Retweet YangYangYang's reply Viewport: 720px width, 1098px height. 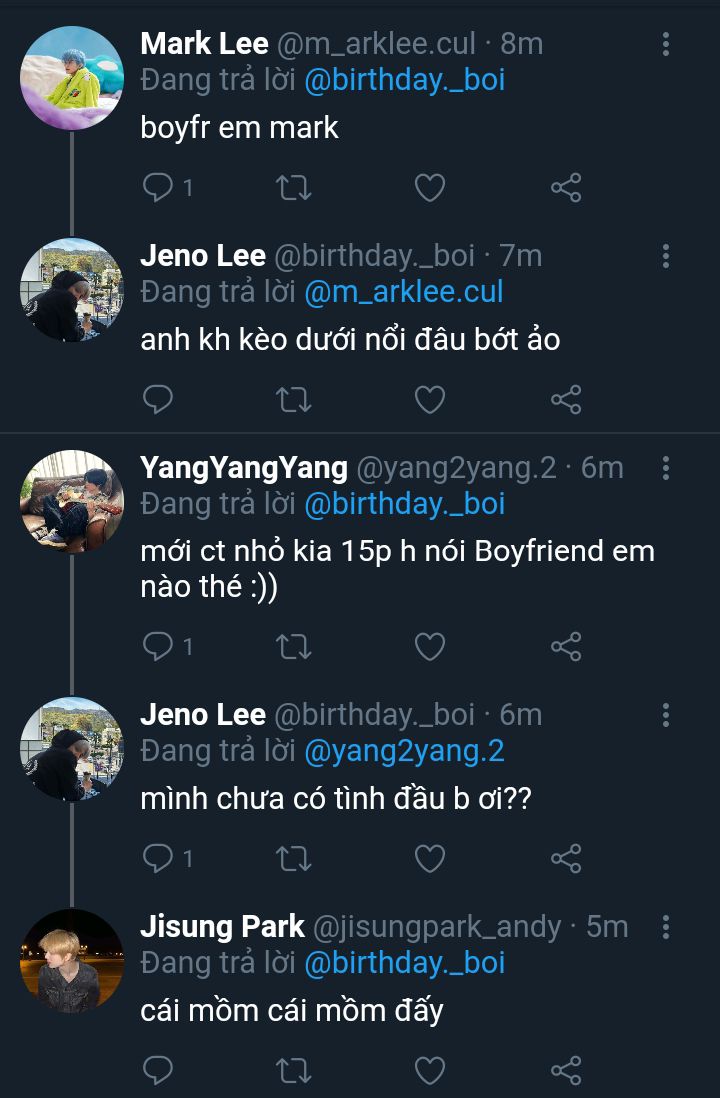coord(294,647)
